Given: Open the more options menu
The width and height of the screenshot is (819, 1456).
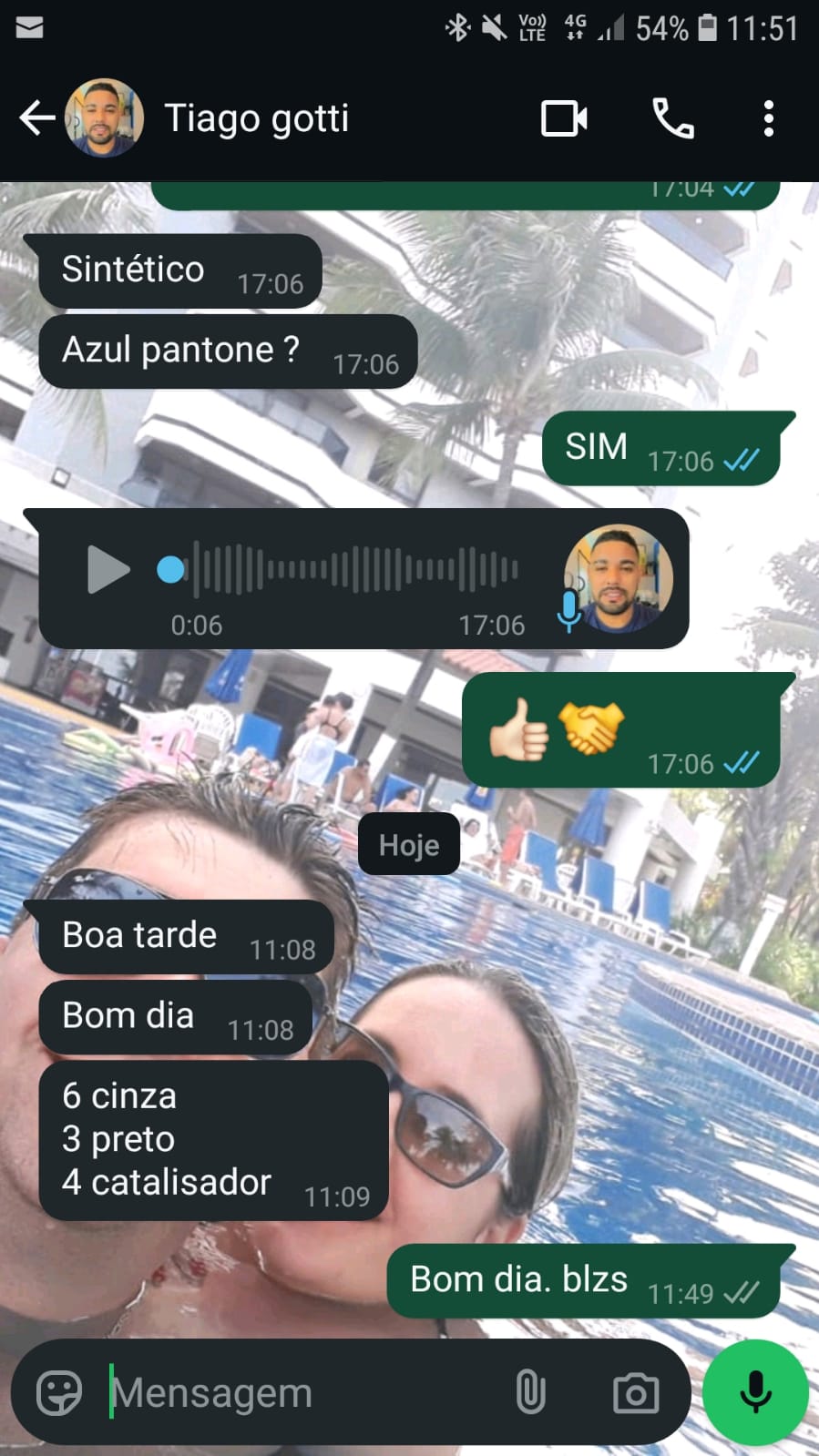Looking at the screenshot, I should point(769,118).
